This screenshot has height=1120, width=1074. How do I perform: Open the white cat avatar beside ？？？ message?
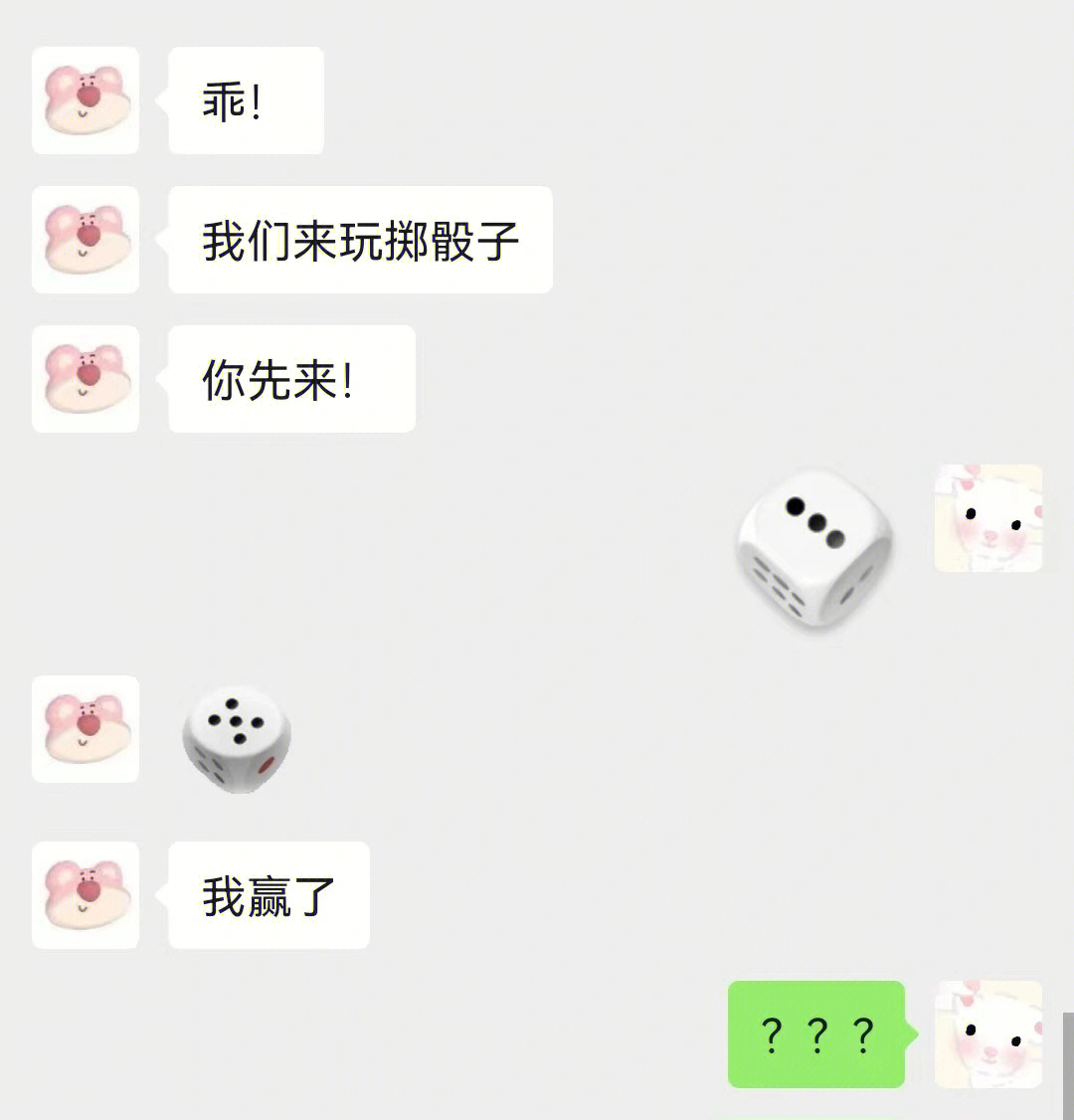pyautogui.click(x=988, y=1034)
